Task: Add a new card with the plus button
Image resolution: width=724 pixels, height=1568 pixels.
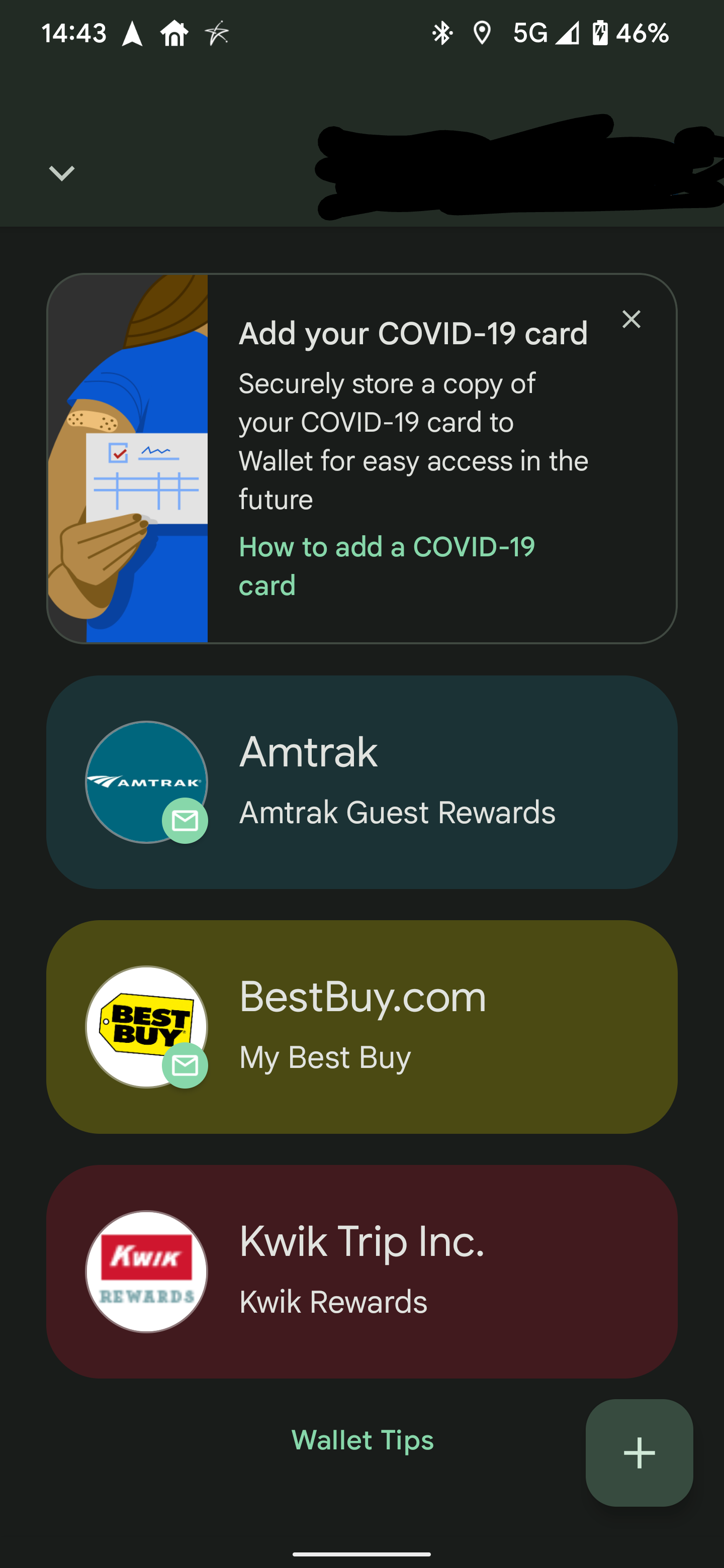Action: (x=639, y=1453)
